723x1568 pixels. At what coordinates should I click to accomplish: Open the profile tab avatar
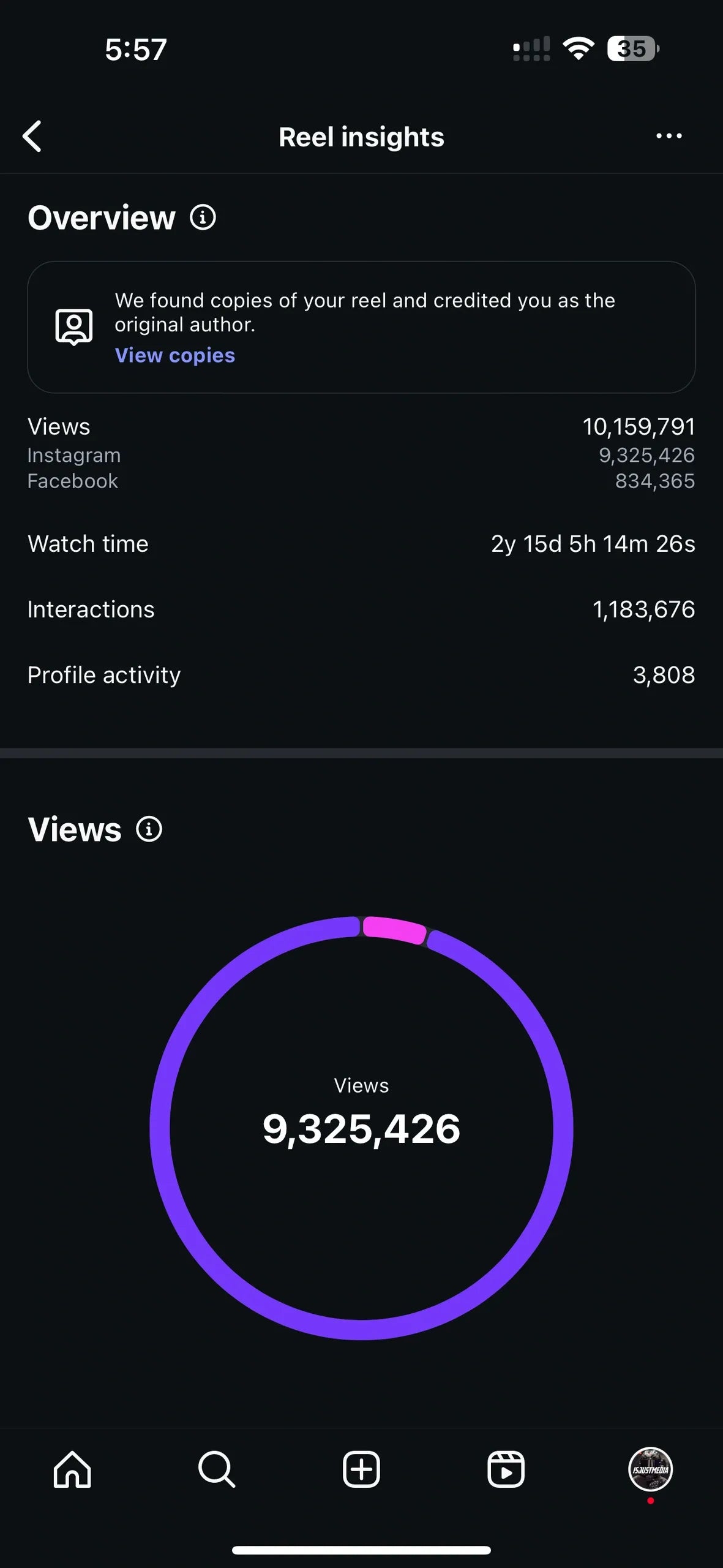pos(650,1469)
